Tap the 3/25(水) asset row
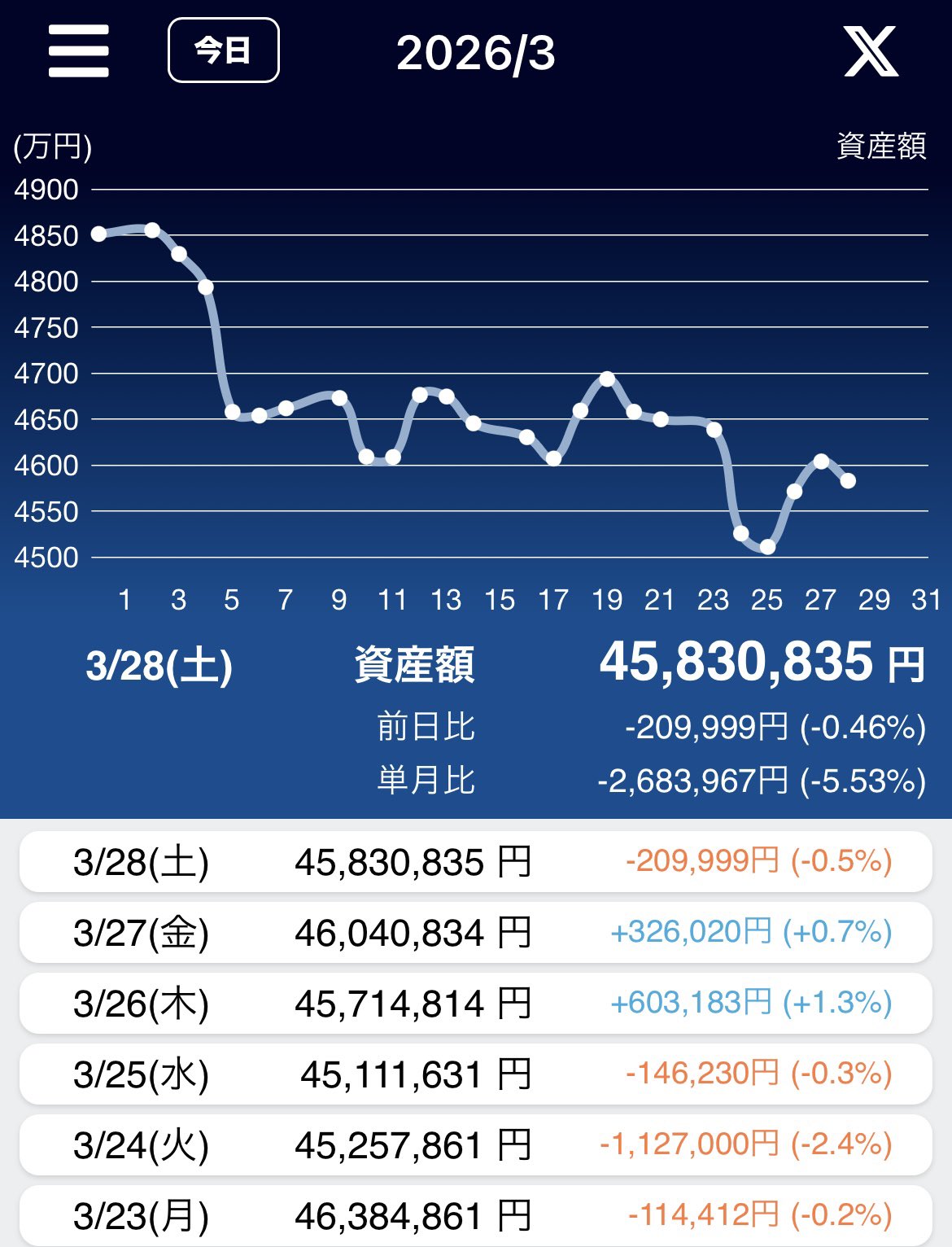 click(475, 1074)
